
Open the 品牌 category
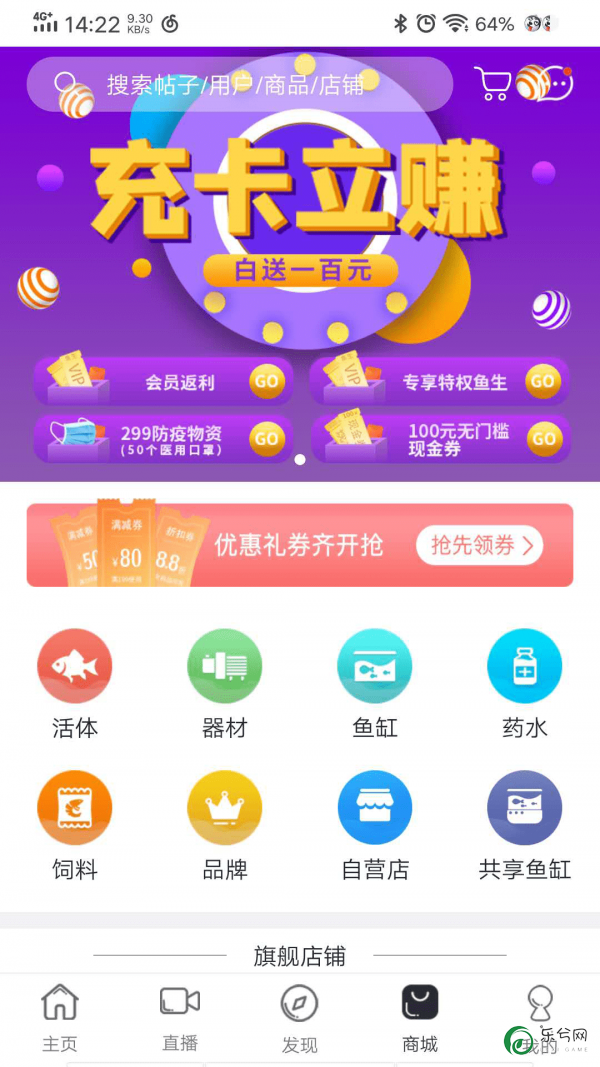[224, 825]
